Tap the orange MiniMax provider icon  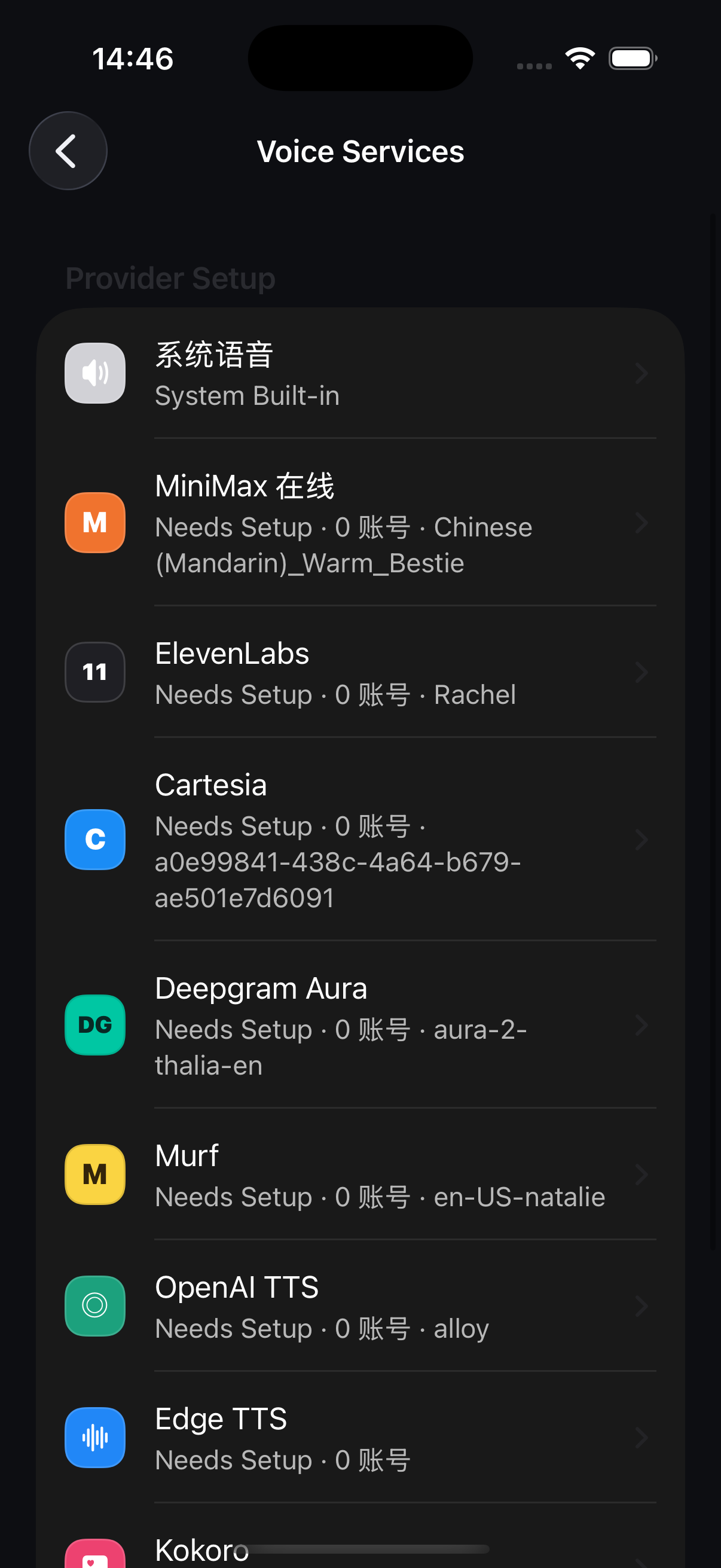point(94,523)
